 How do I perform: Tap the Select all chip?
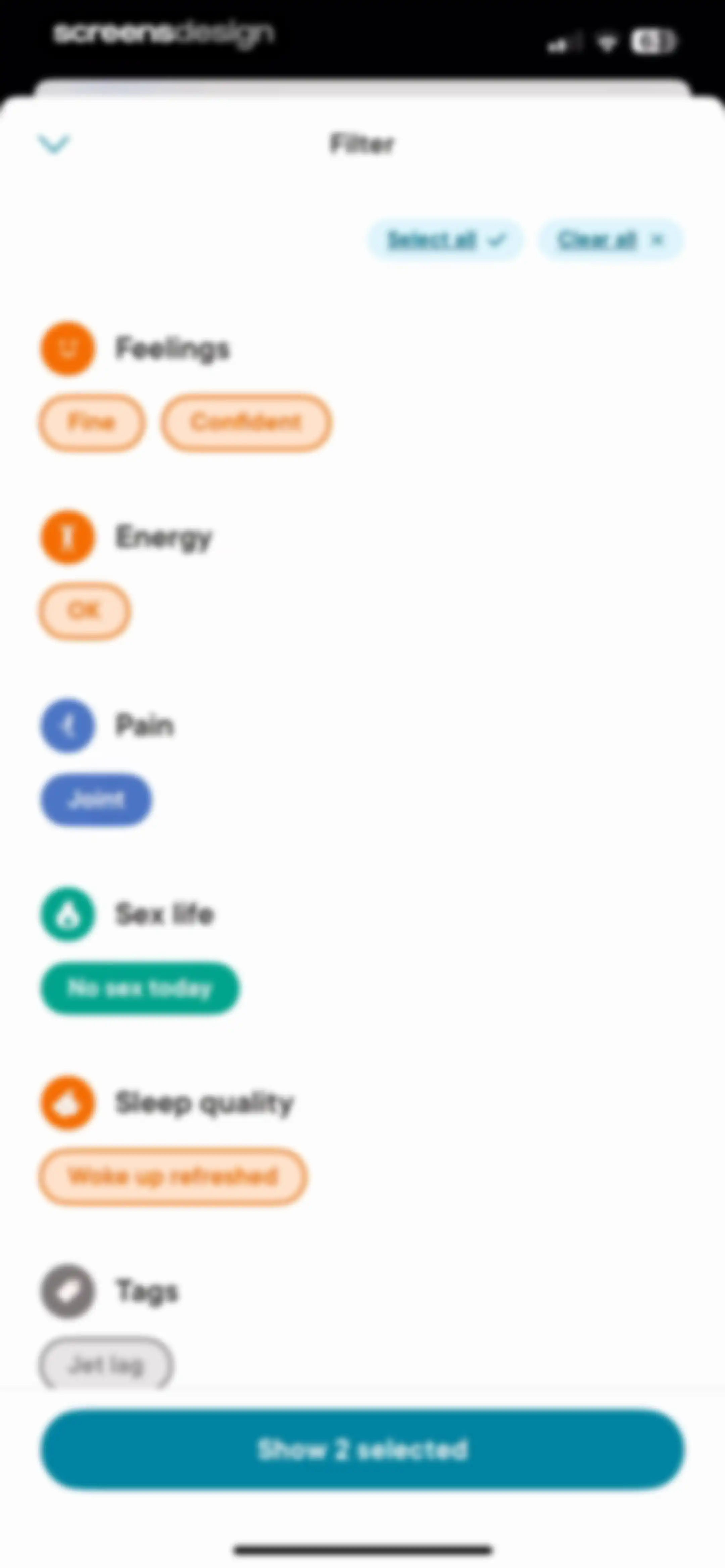pos(445,240)
